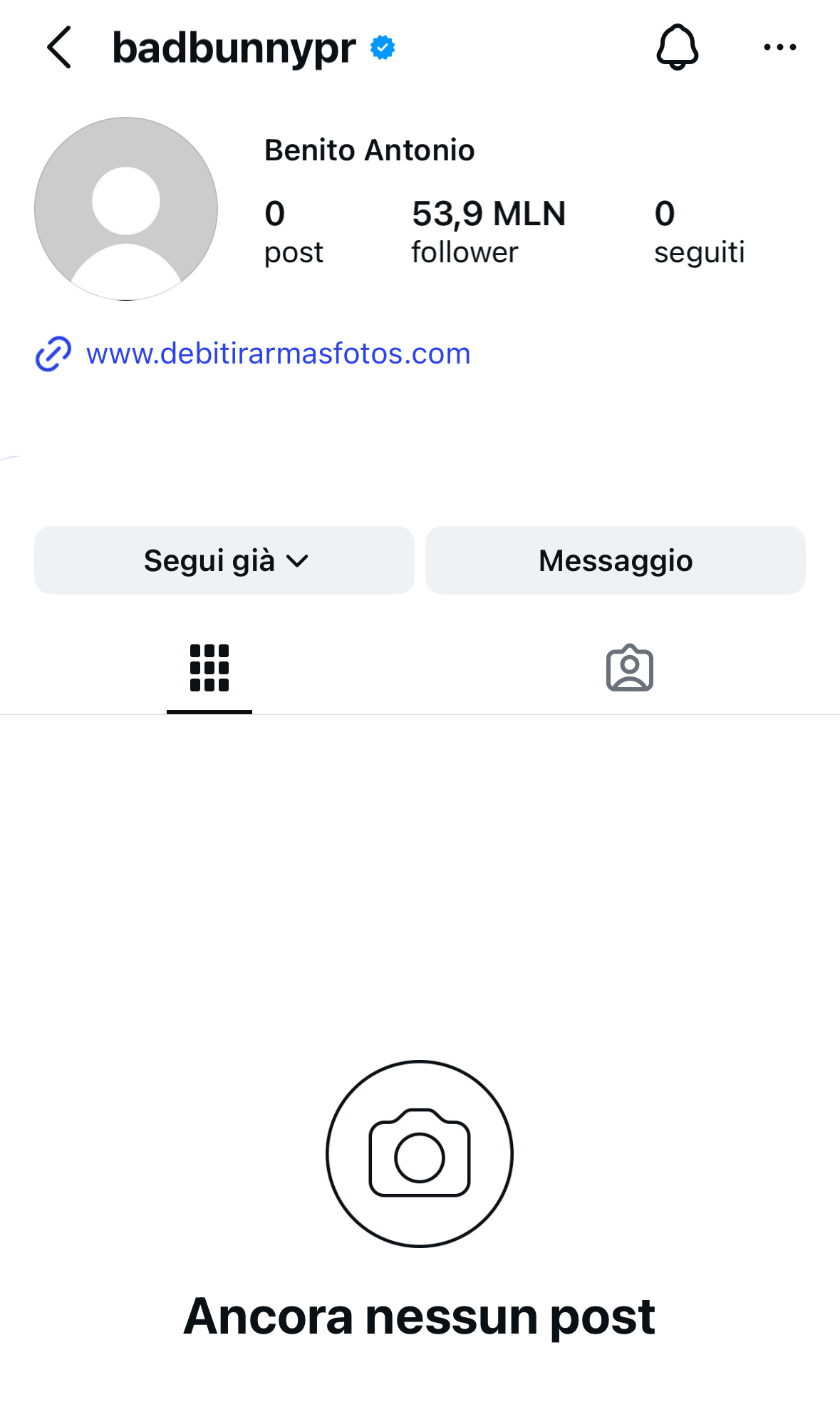Open the www.debitirarmasfotos.com link
This screenshot has height=1422, width=840.
(x=278, y=354)
